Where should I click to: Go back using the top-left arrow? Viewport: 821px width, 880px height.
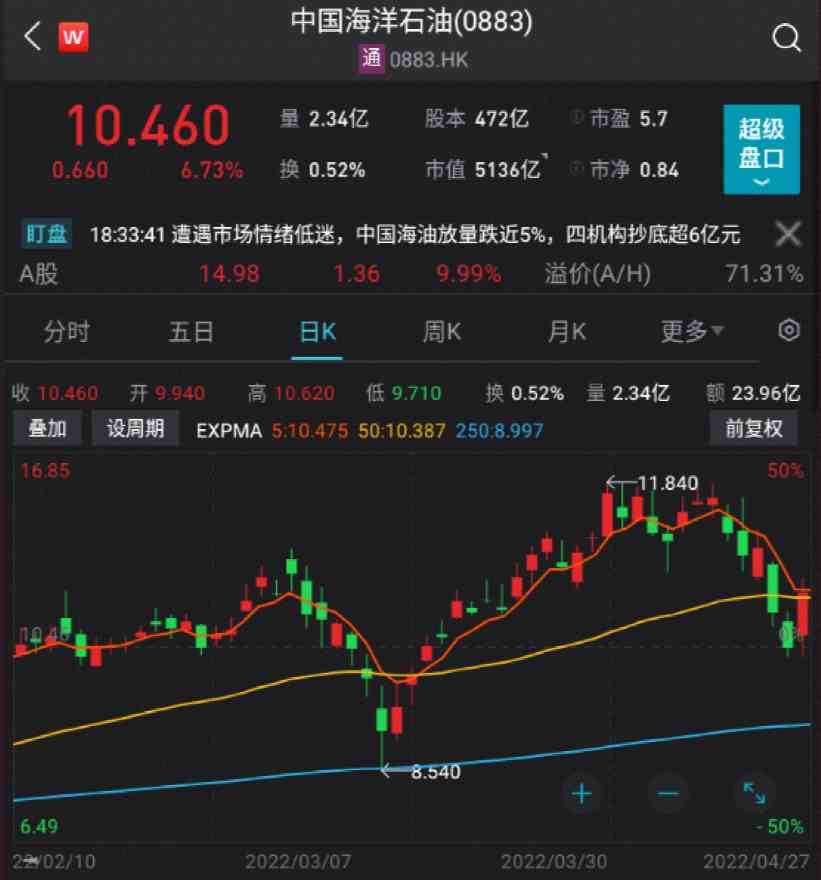pyautogui.click(x=33, y=38)
